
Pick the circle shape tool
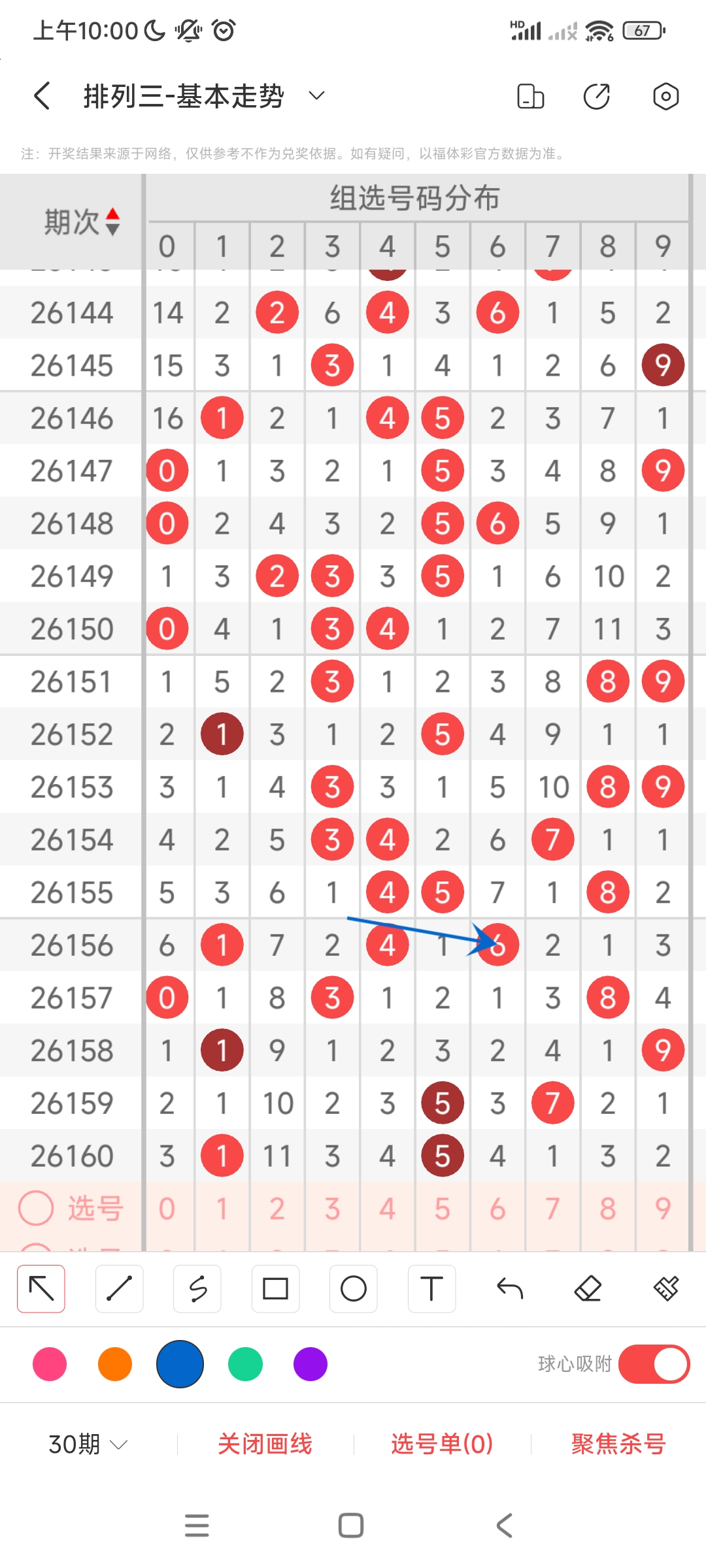pos(354,1288)
